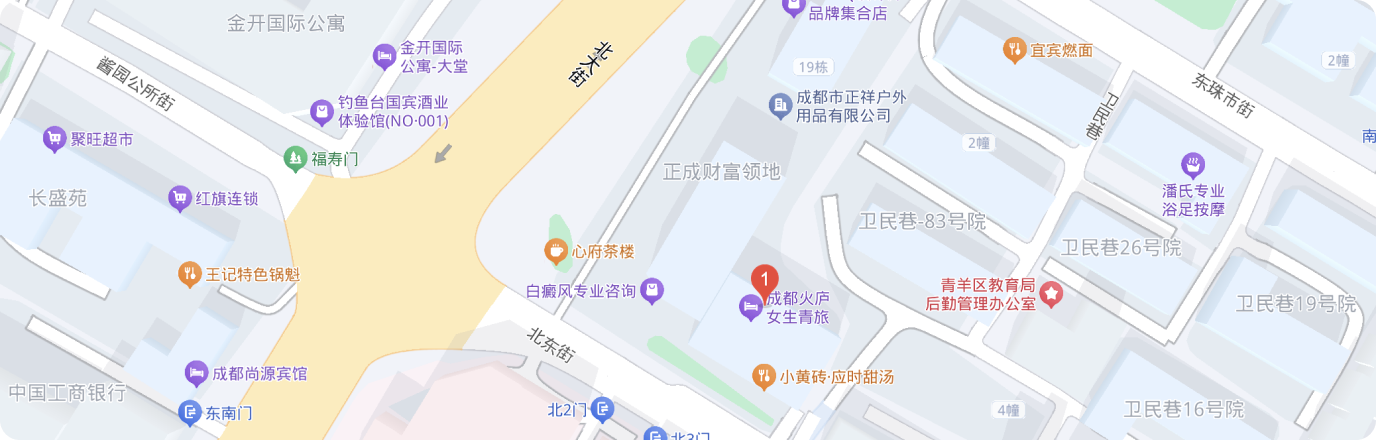Tap the 小黄砖·应时甜汤 dessert marker
This screenshot has height=440, width=1376.
coord(764,377)
